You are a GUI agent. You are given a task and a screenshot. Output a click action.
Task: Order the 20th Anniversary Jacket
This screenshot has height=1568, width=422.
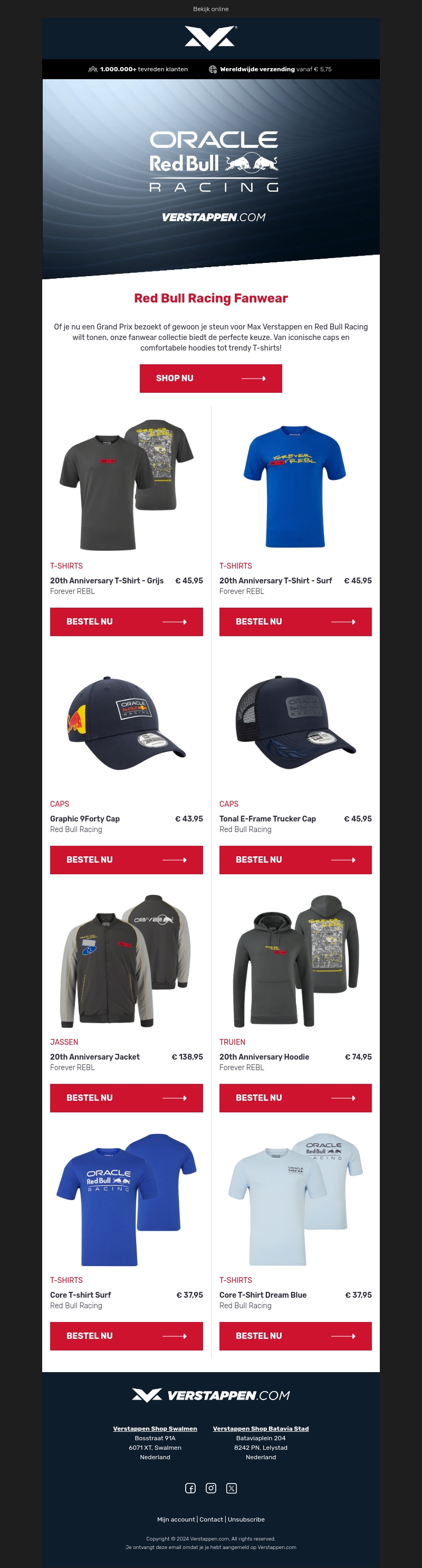click(126, 1098)
